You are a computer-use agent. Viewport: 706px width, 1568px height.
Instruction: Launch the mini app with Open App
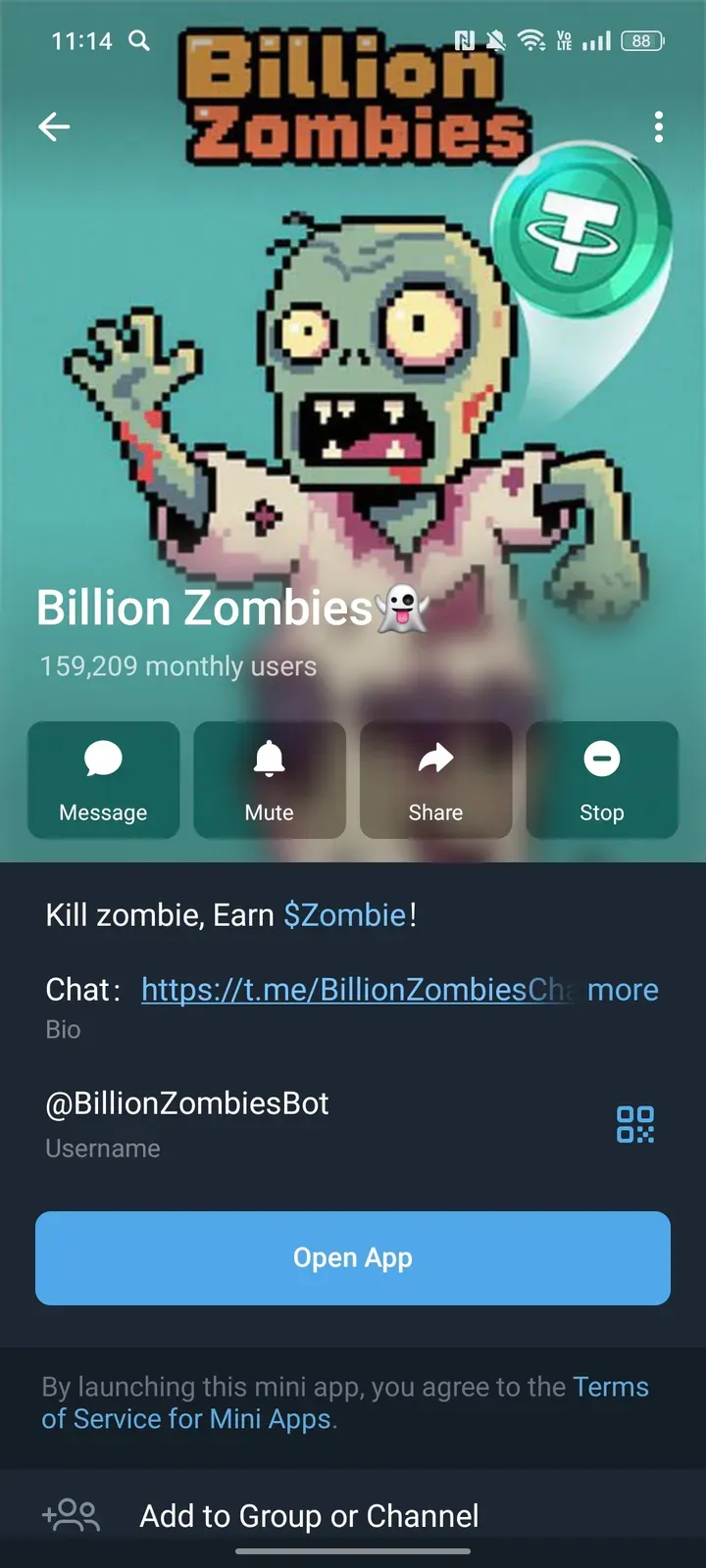[x=353, y=1257]
